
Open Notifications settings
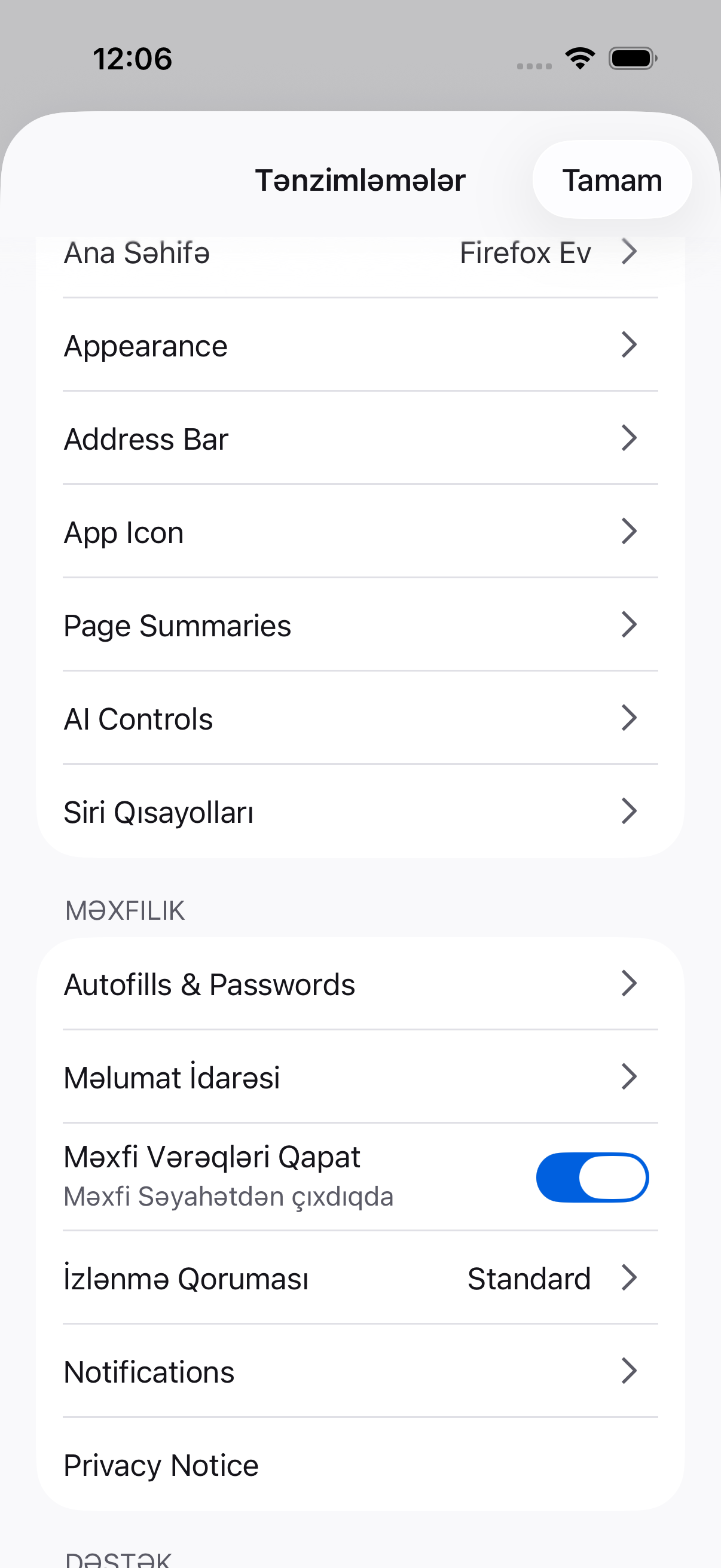pyautogui.click(x=360, y=1371)
